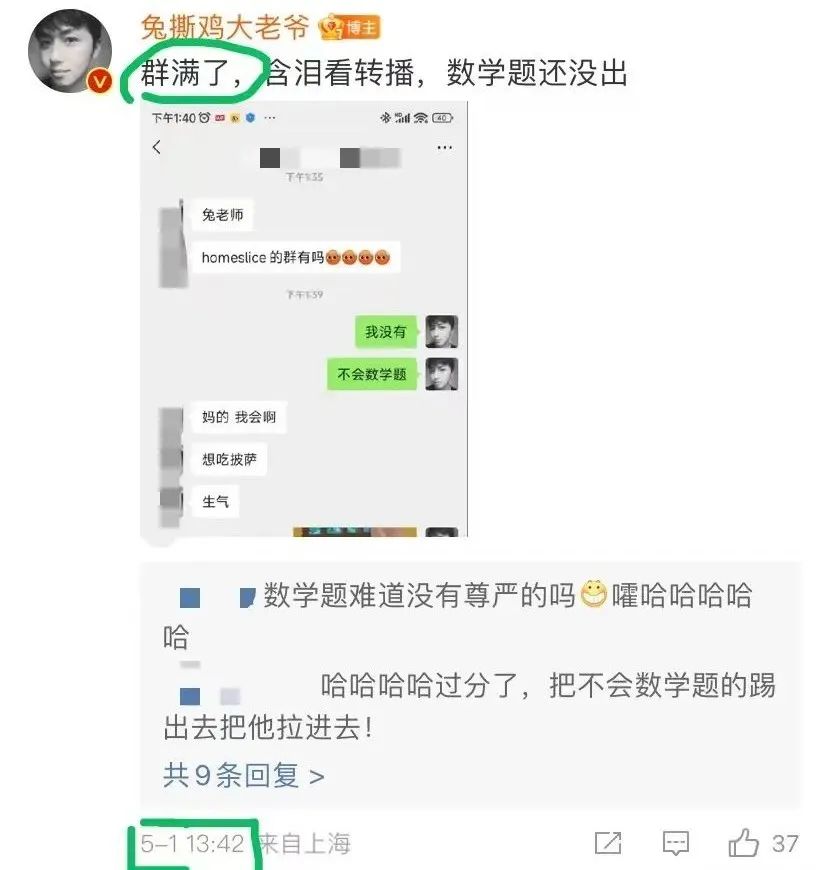The image size is (828, 870).
Task: Open the attached chat screenshot image
Action: [x=304, y=318]
